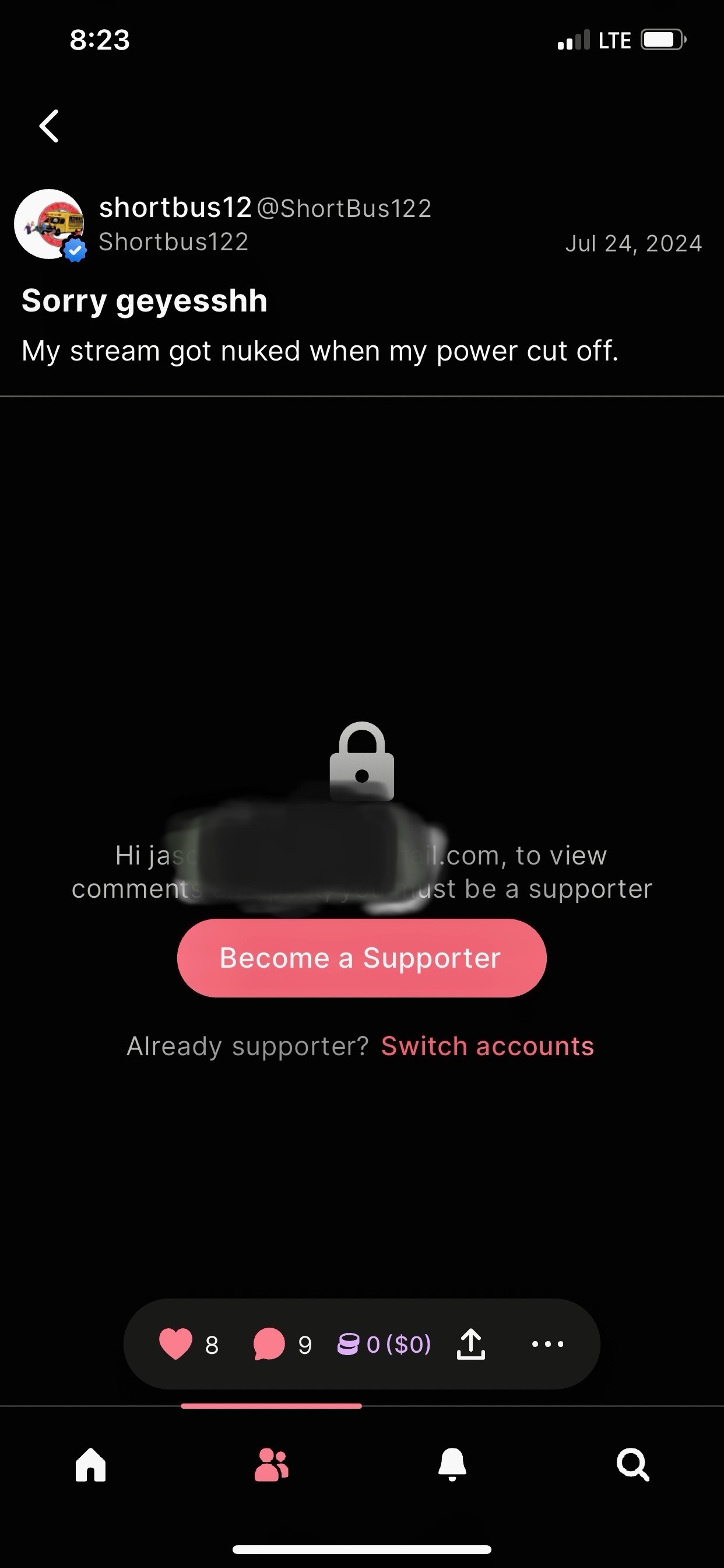The image size is (724, 1568).
Task: Go back using the top-left arrow
Action: pyautogui.click(x=50, y=126)
